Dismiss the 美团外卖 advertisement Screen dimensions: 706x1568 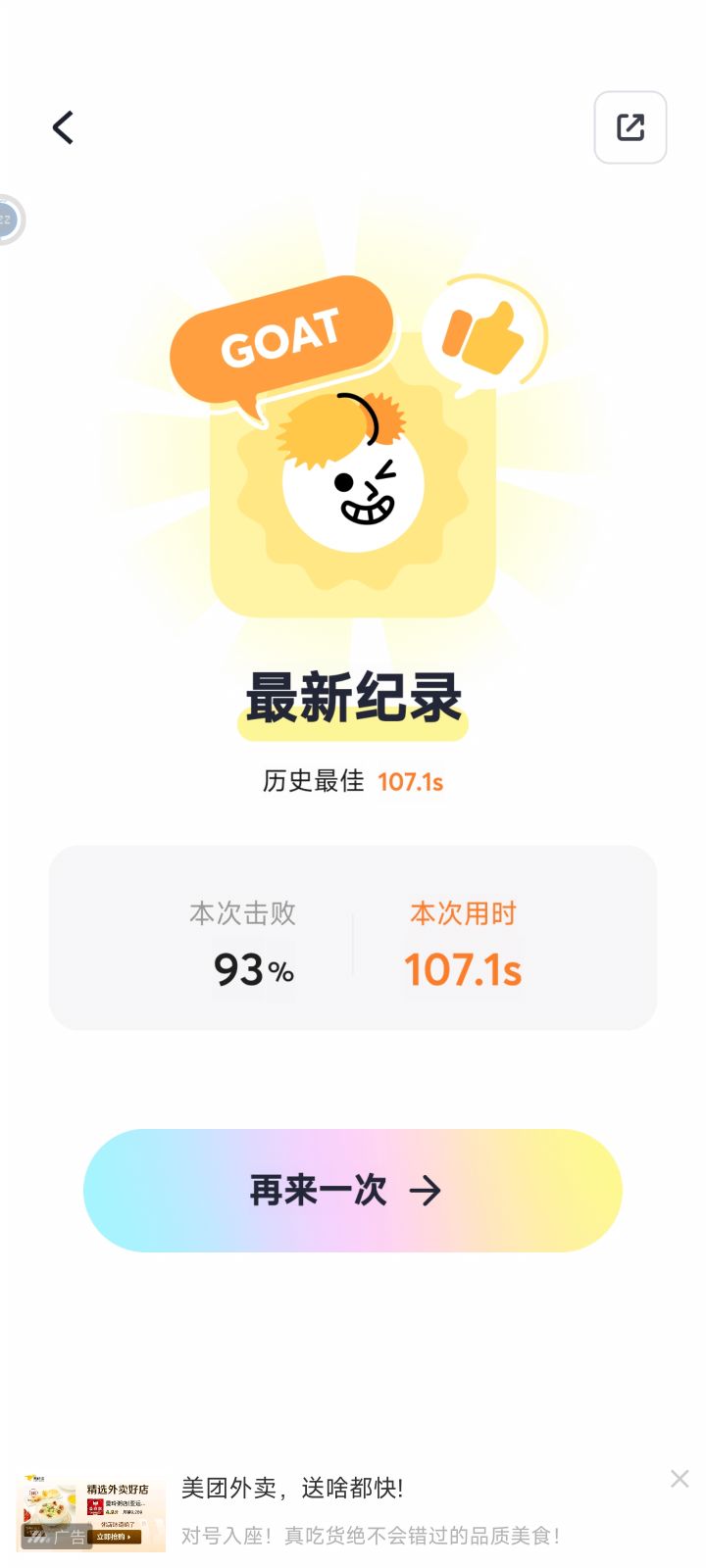pyautogui.click(x=680, y=1479)
